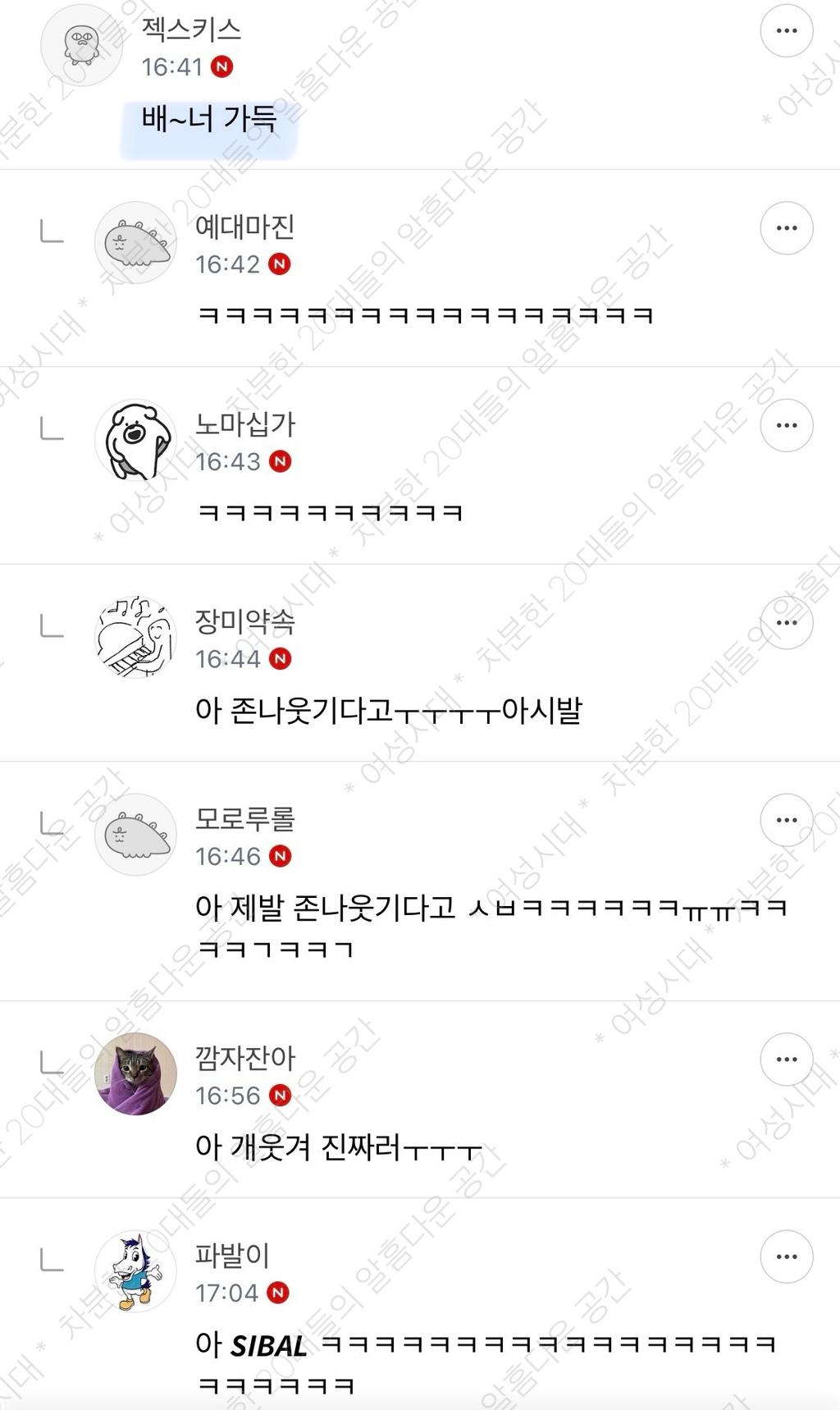View 파발이's horse profile avatar

(135, 1271)
